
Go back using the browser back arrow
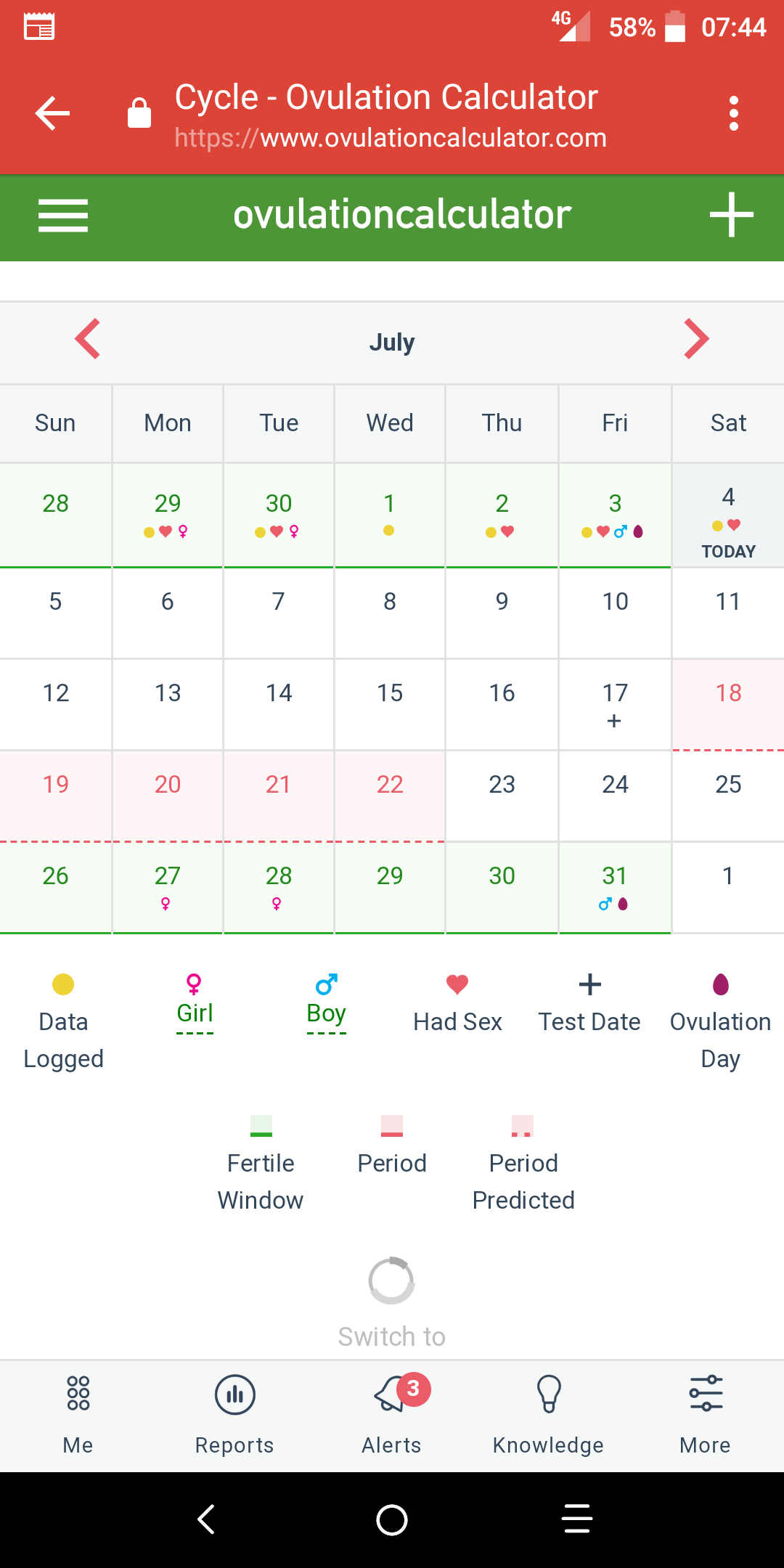pos(52,113)
